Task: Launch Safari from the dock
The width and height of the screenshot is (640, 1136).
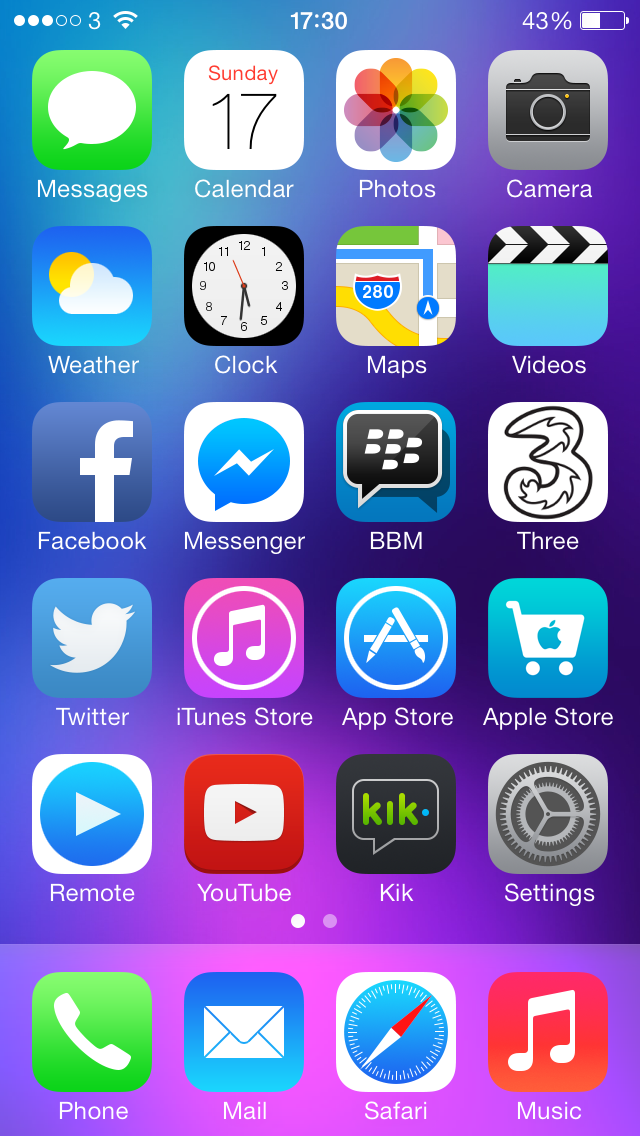Action: (x=396, y=1032)
